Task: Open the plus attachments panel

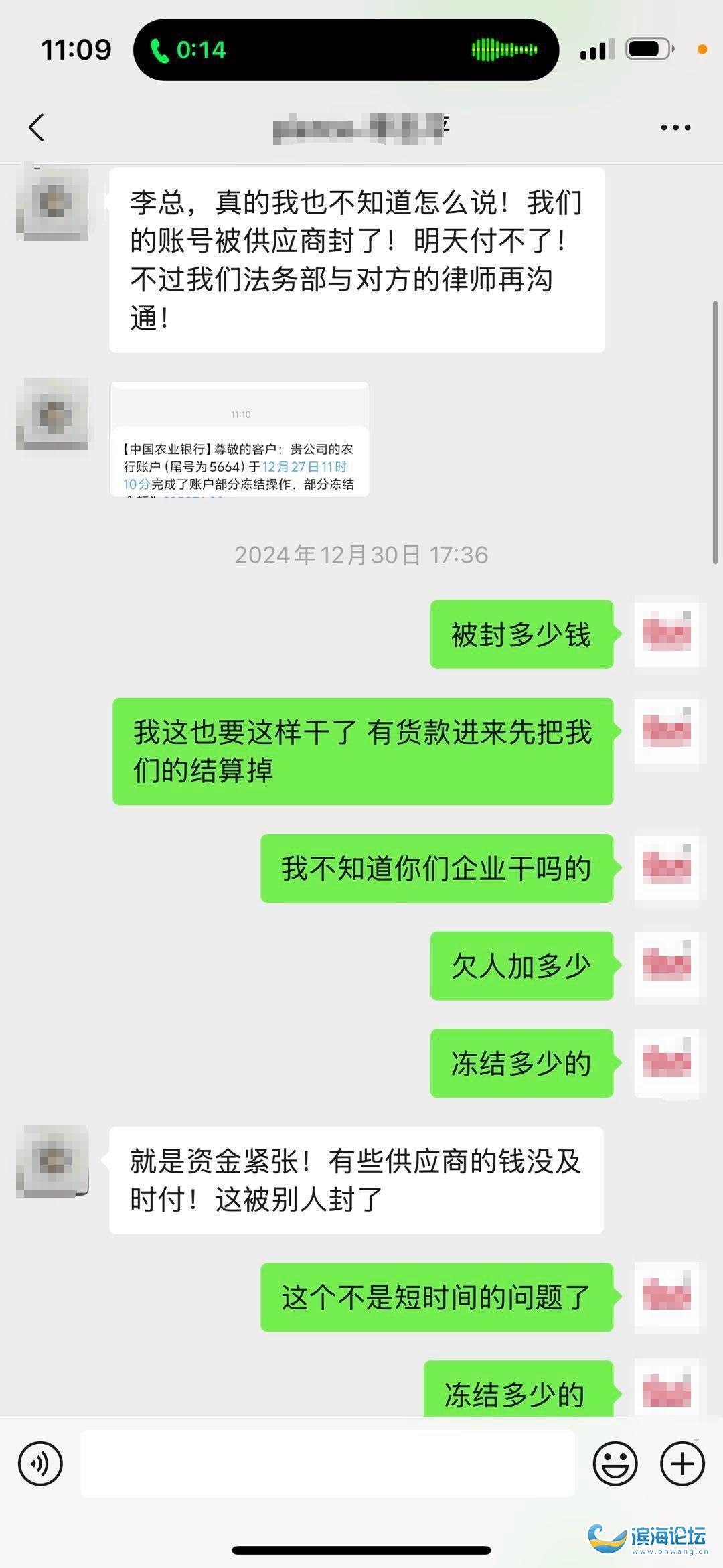Action: (682, 1464)
